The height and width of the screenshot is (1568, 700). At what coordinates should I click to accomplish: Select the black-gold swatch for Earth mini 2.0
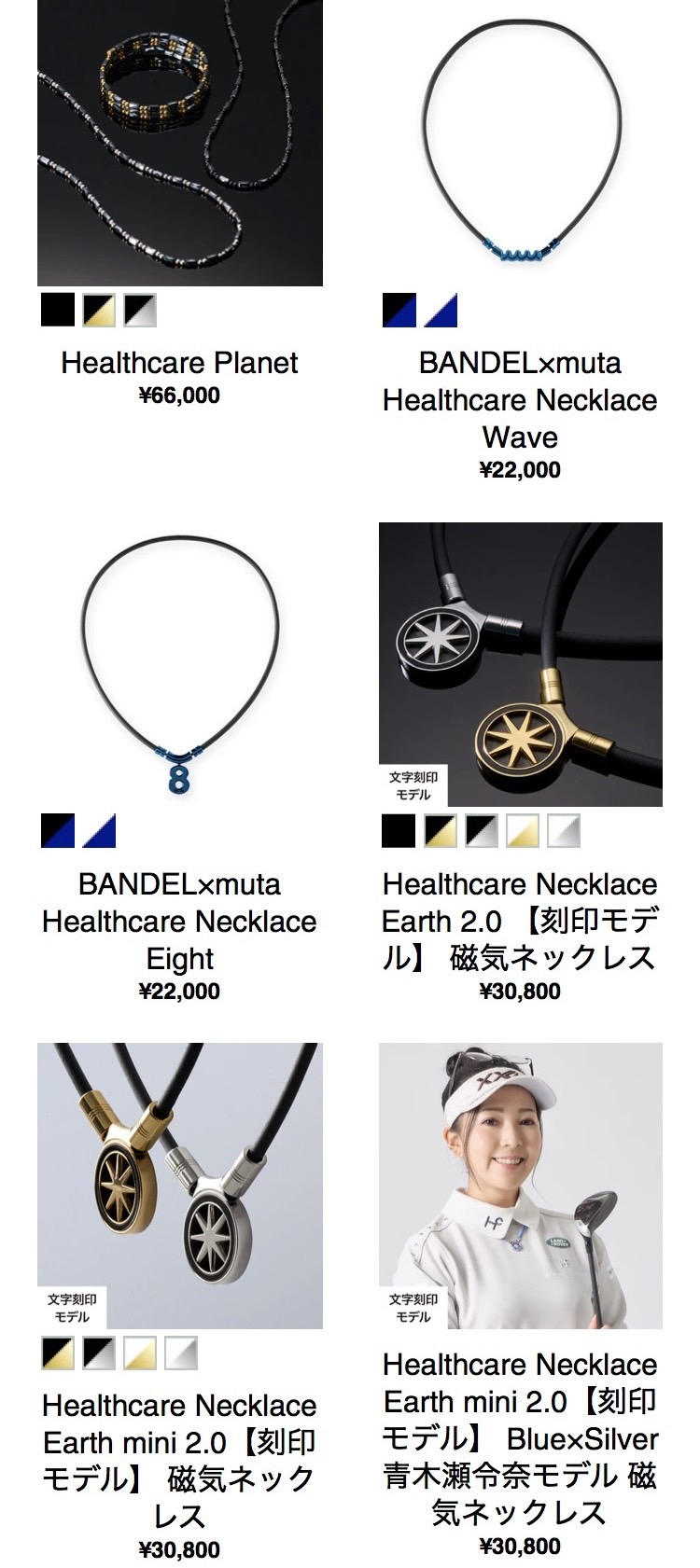(x=58, y=1353)
